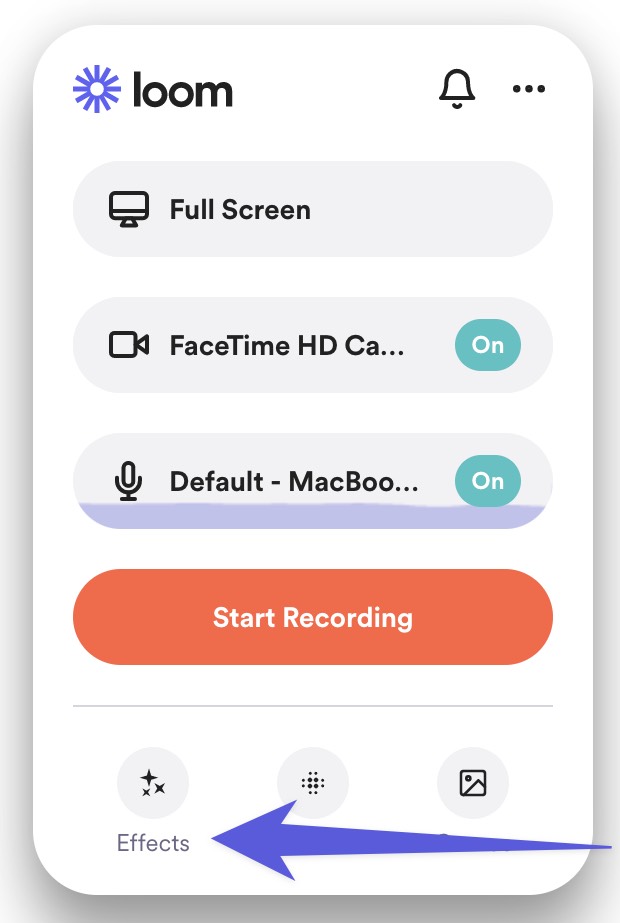620x923 pixels.
Task: Open the Effects sparkle option
Action: (x=152, y=782)
